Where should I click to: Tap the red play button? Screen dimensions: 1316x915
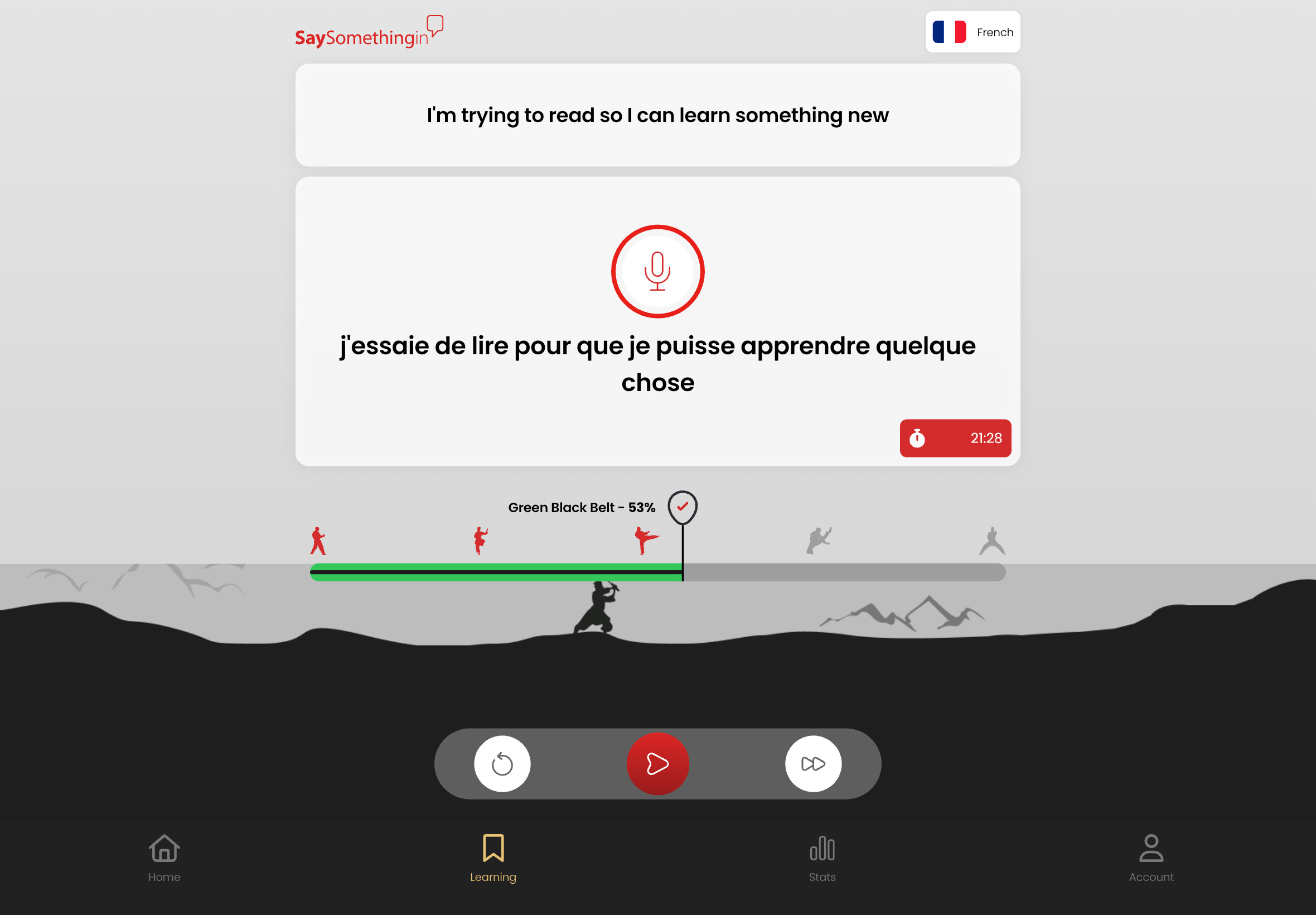click(x=657, y=763)
